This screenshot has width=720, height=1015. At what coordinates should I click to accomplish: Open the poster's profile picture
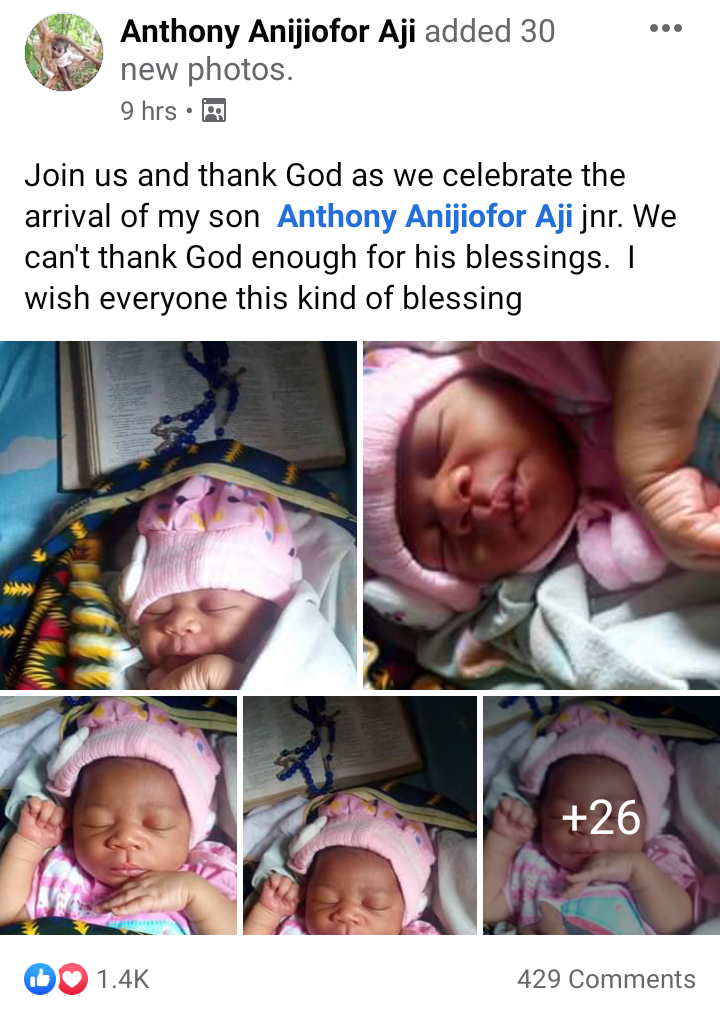[x=63, y=53]
